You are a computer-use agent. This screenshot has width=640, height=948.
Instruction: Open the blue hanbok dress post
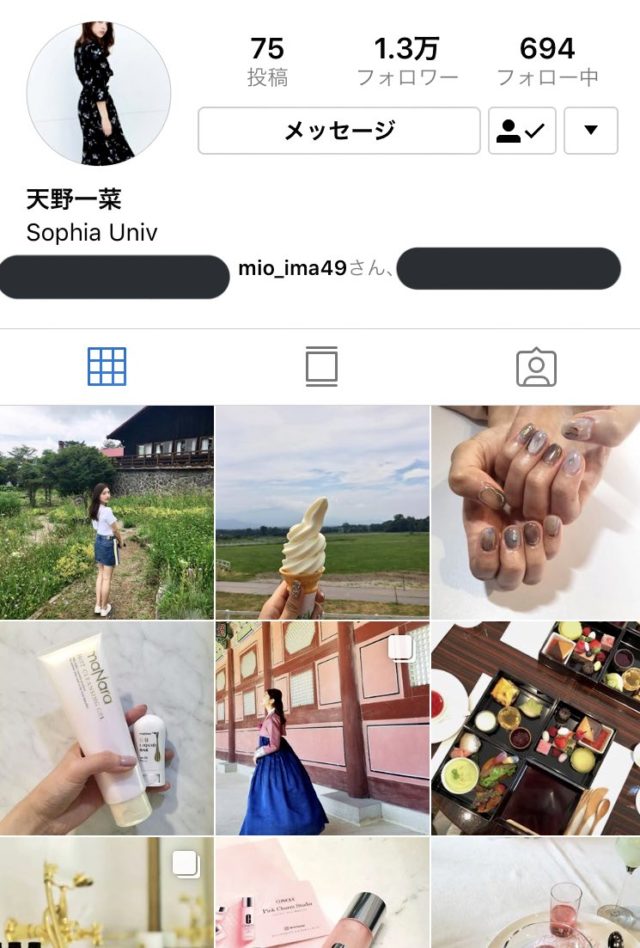(x=322, y=727)
